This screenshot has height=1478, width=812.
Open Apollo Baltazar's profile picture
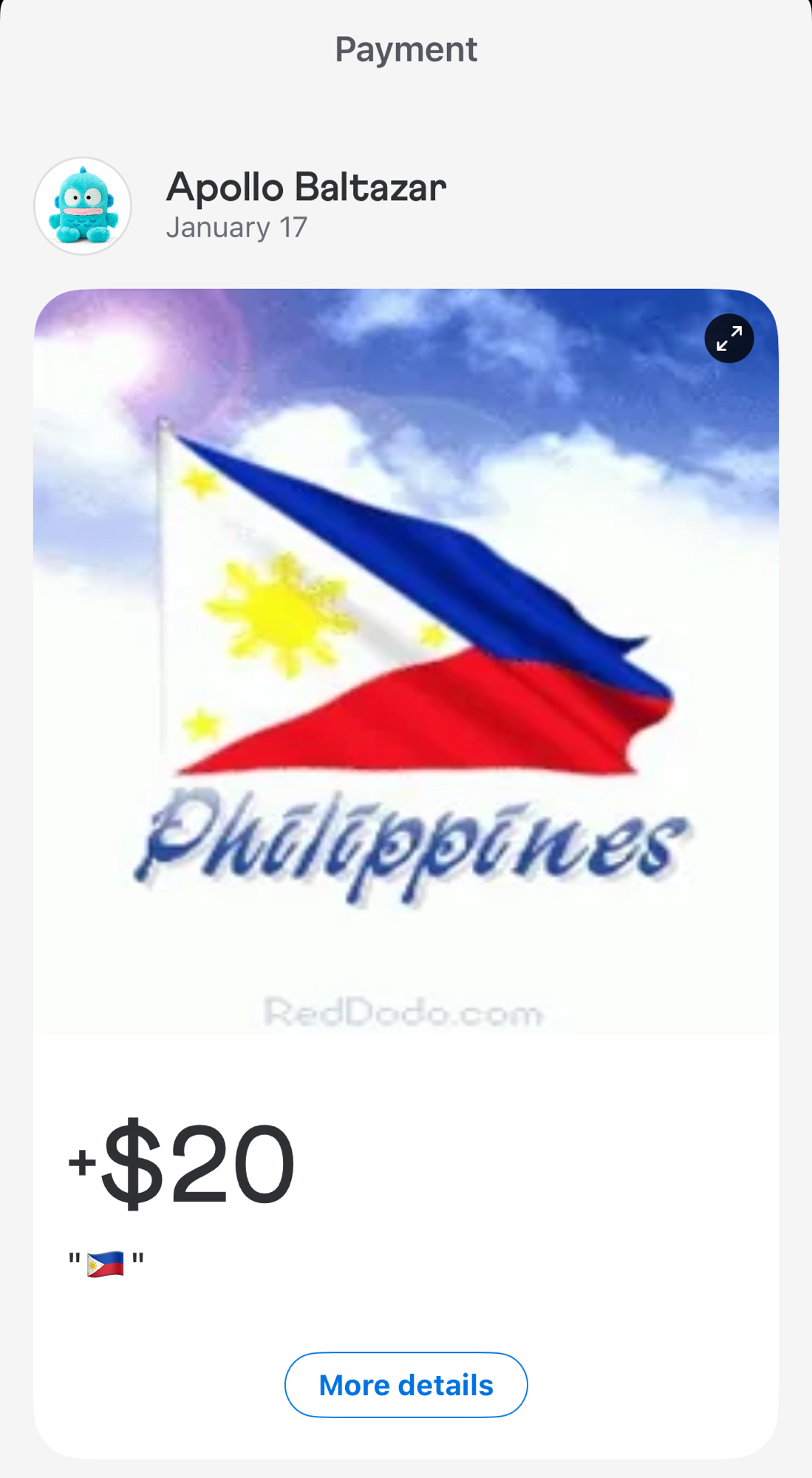coord(83,205)
